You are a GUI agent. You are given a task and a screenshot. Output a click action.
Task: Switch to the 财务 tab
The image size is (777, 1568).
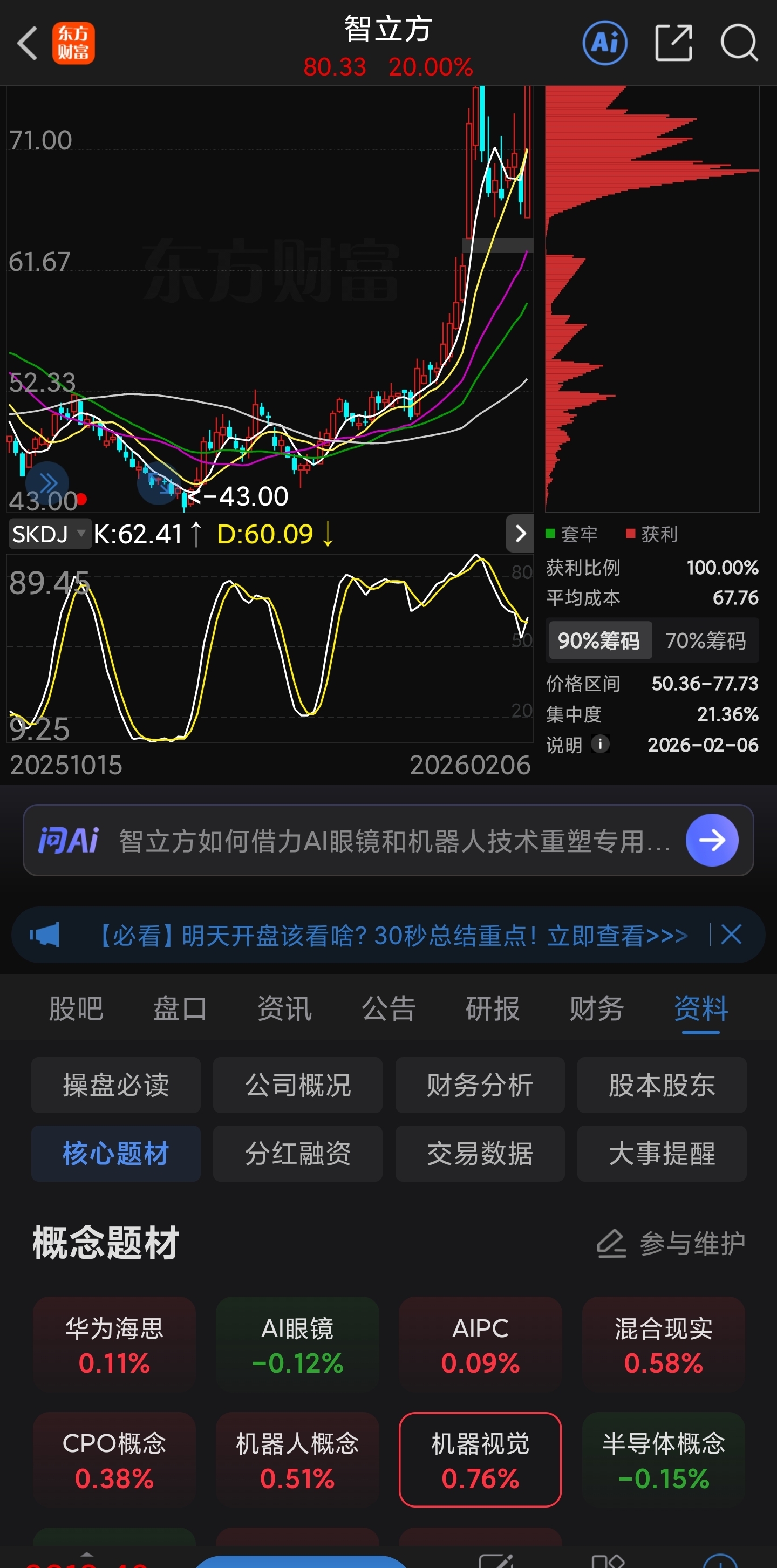597,1008
